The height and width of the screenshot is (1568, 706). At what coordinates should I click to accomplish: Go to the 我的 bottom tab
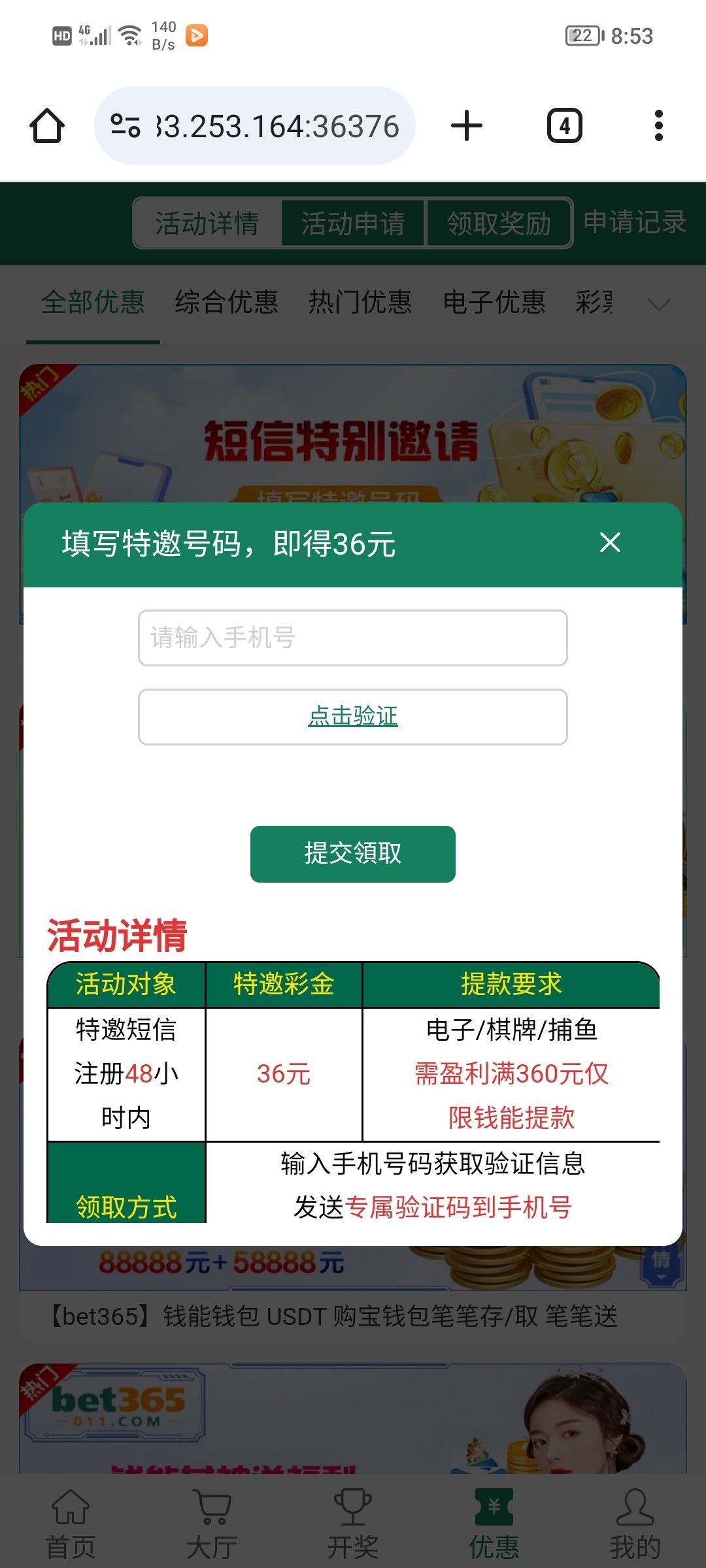tap(635, 1522)
